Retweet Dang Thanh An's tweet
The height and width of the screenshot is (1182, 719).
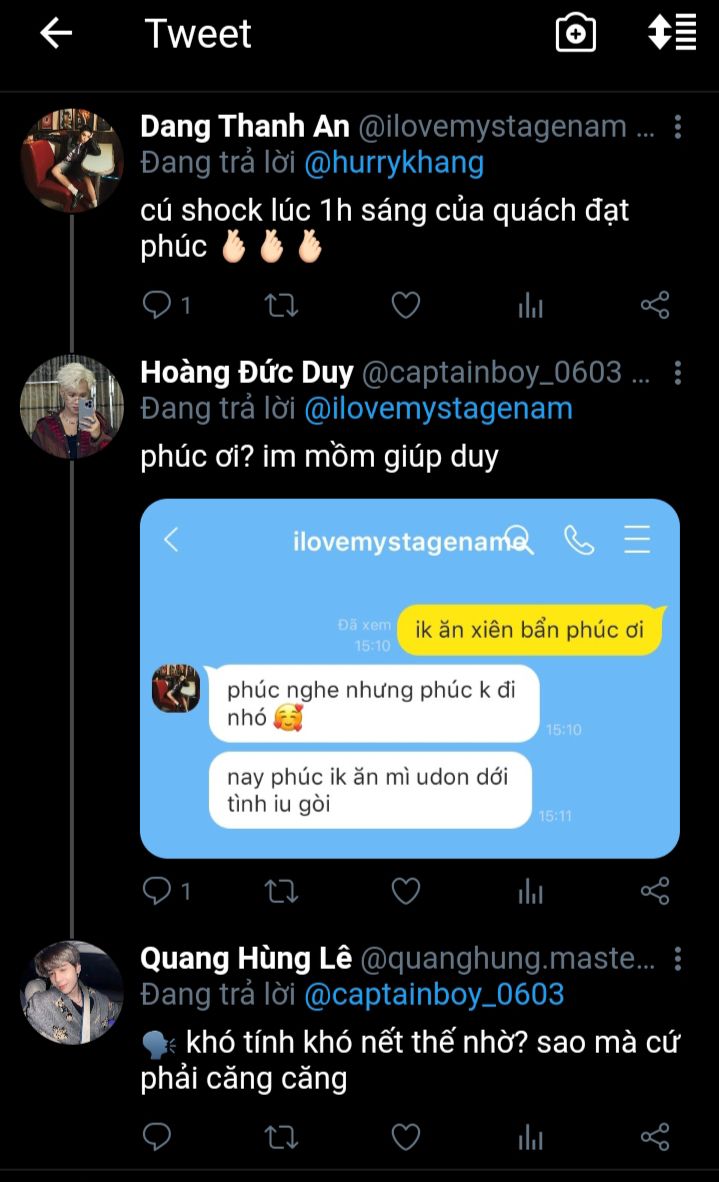(x=281, y=305)
